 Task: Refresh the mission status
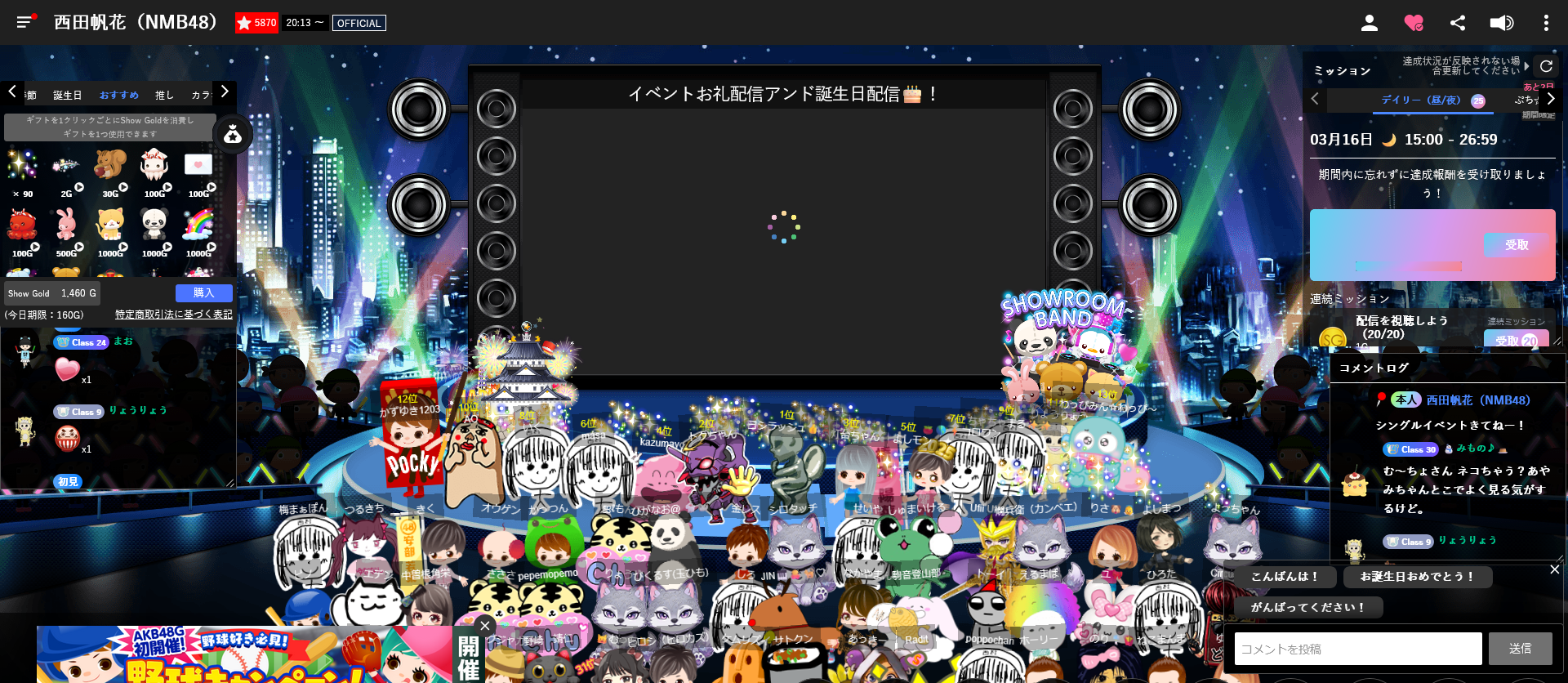tap(1546, 66)
